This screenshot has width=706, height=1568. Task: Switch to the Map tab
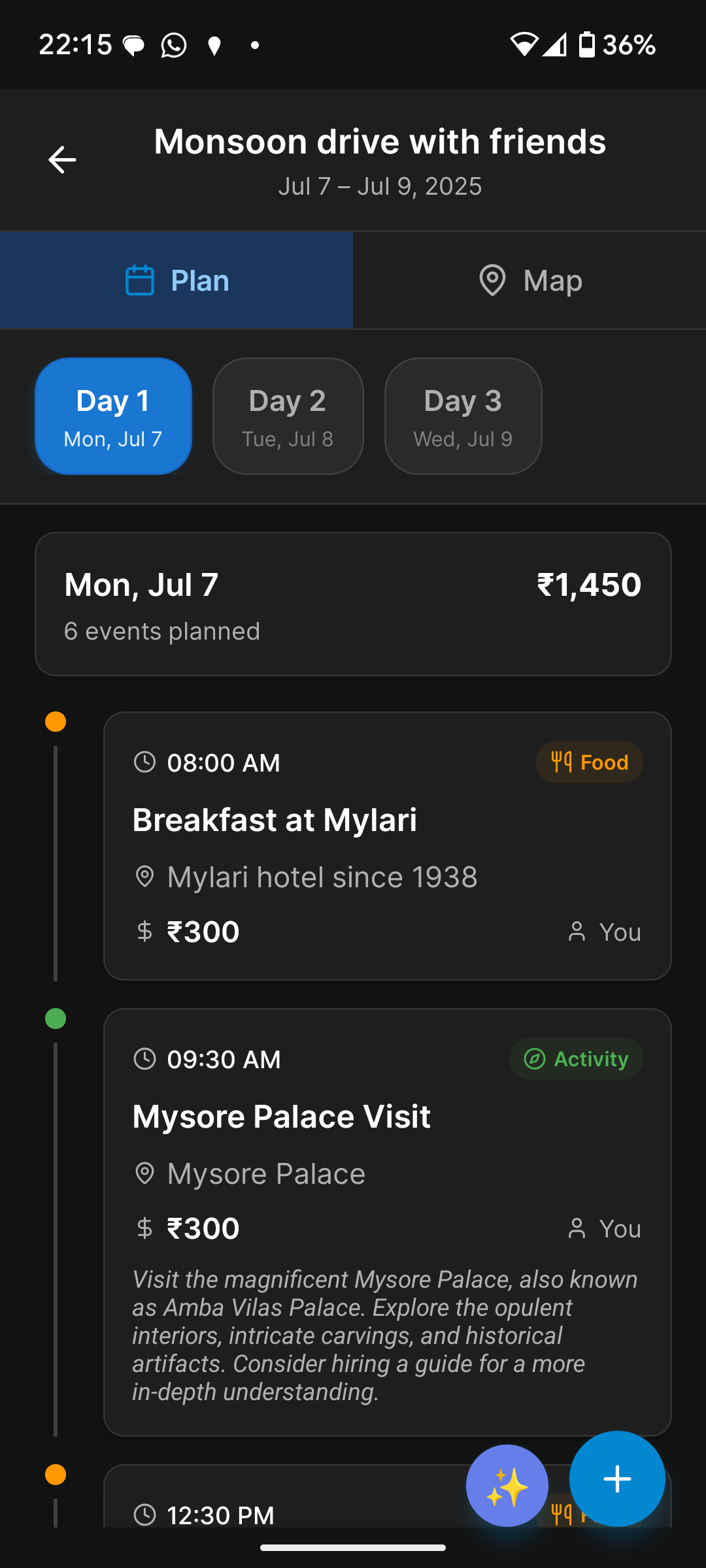[x=529, y=280]
